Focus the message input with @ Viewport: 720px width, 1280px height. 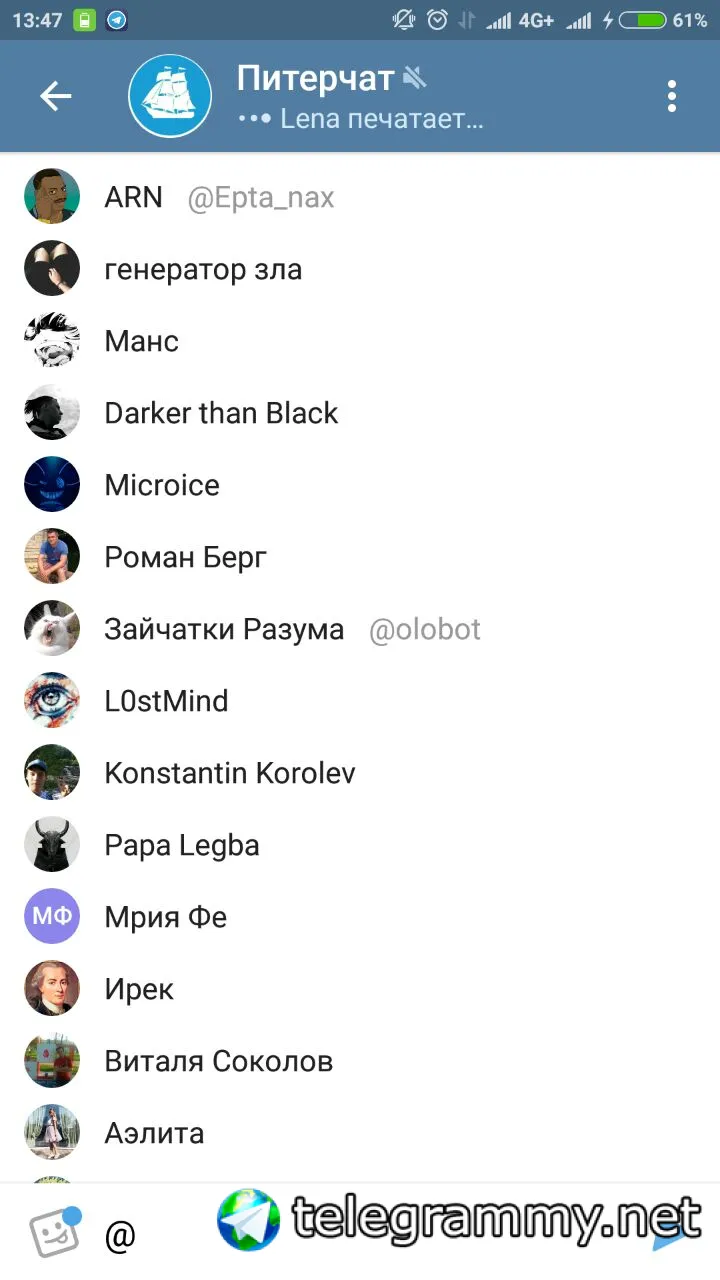160,1236
